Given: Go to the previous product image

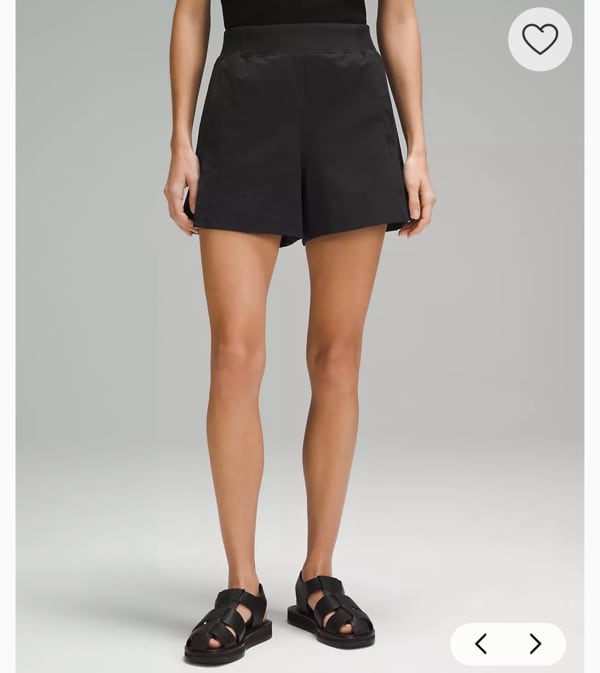Looking at the screenshot, I should (x=481, y=644).
